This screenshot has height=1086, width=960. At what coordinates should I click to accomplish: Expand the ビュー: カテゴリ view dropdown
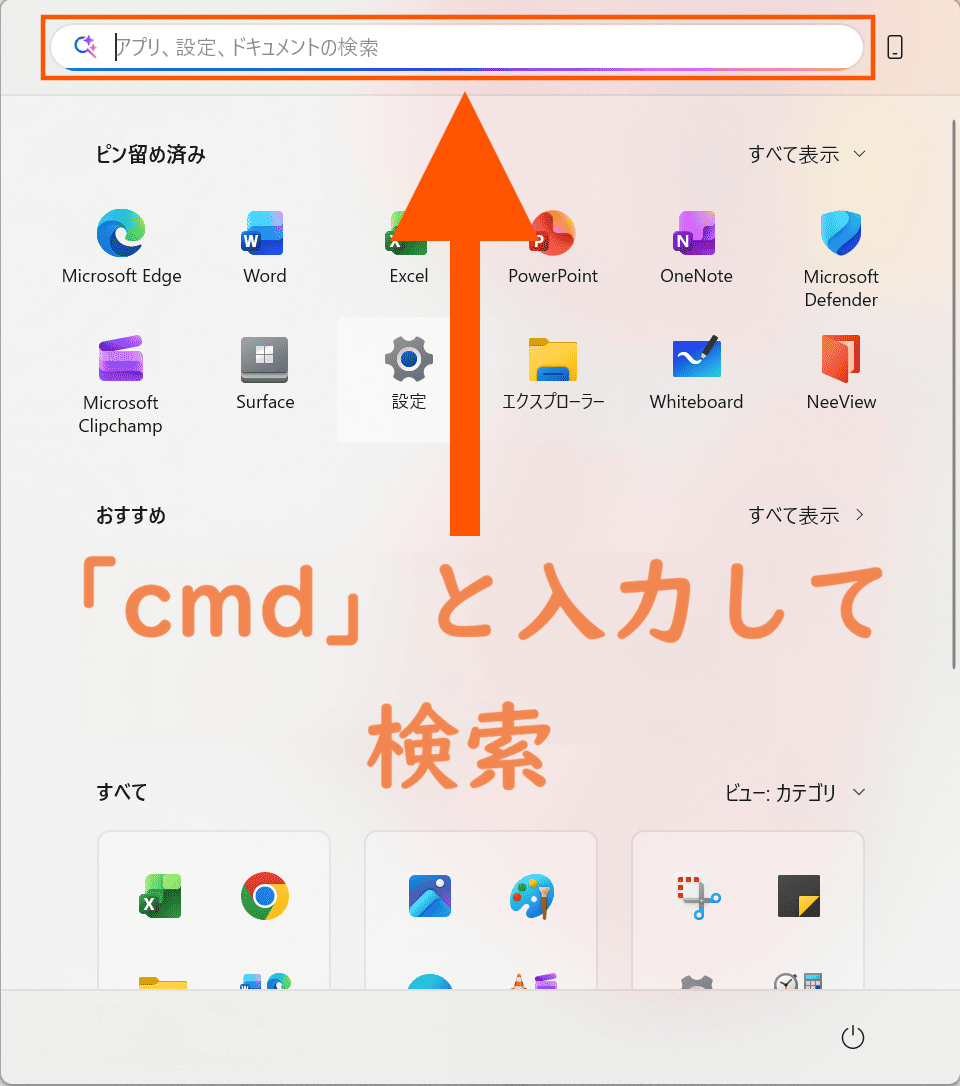[x=794, y=793]
